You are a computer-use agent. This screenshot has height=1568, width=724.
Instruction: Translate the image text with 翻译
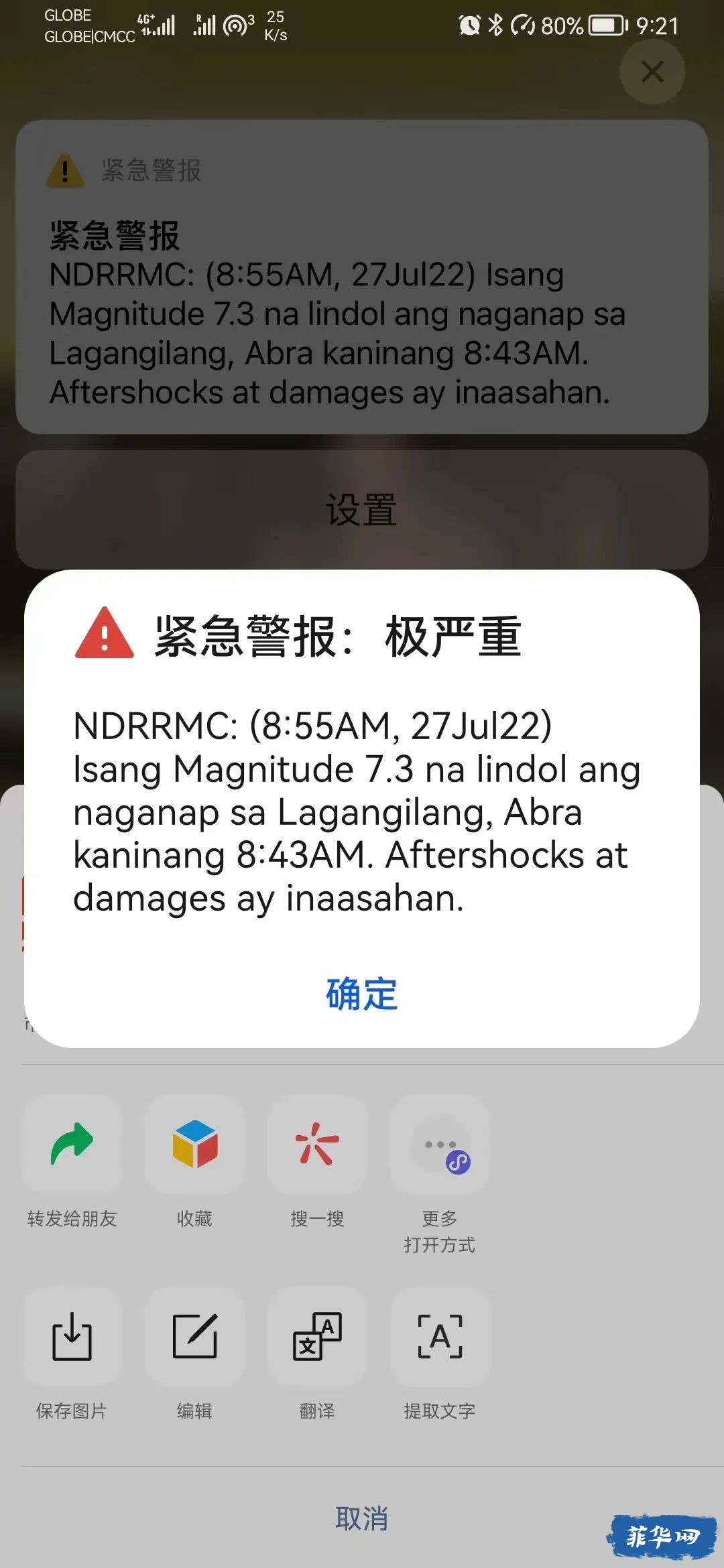pyautogui.click(x=317, y=1337)
